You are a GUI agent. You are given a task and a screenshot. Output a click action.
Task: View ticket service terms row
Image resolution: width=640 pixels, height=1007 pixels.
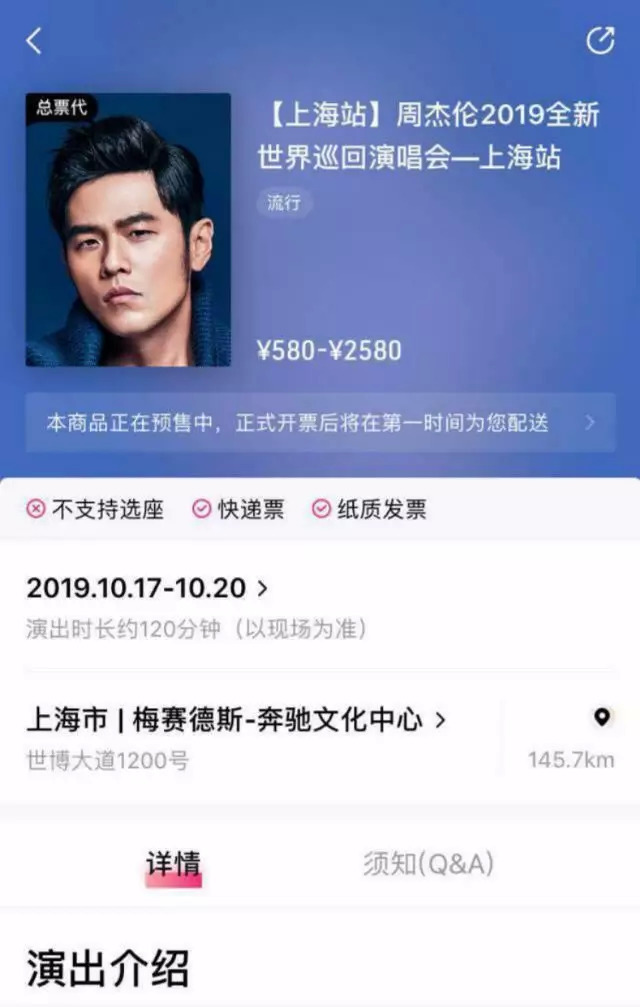[226, 510]
